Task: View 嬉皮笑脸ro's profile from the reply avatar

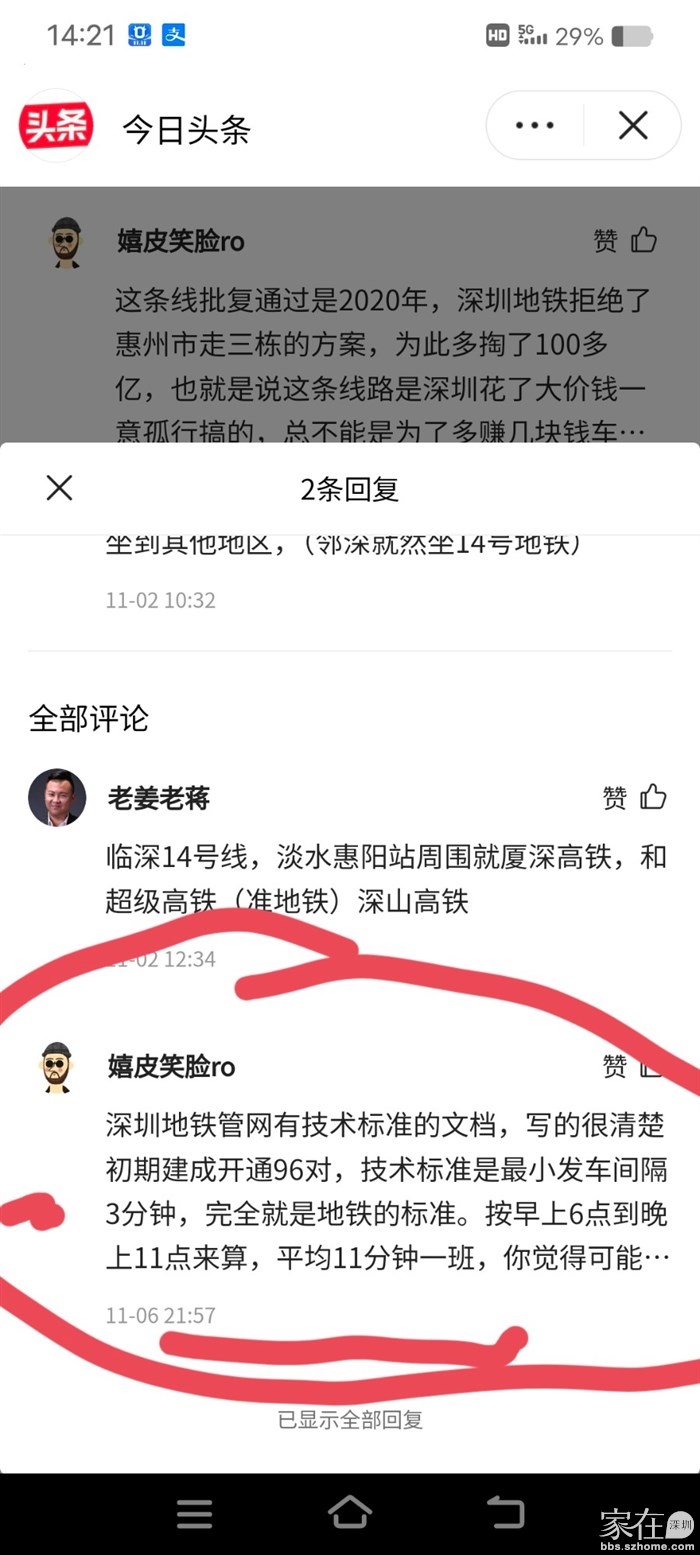Action: click(57, 1066)
